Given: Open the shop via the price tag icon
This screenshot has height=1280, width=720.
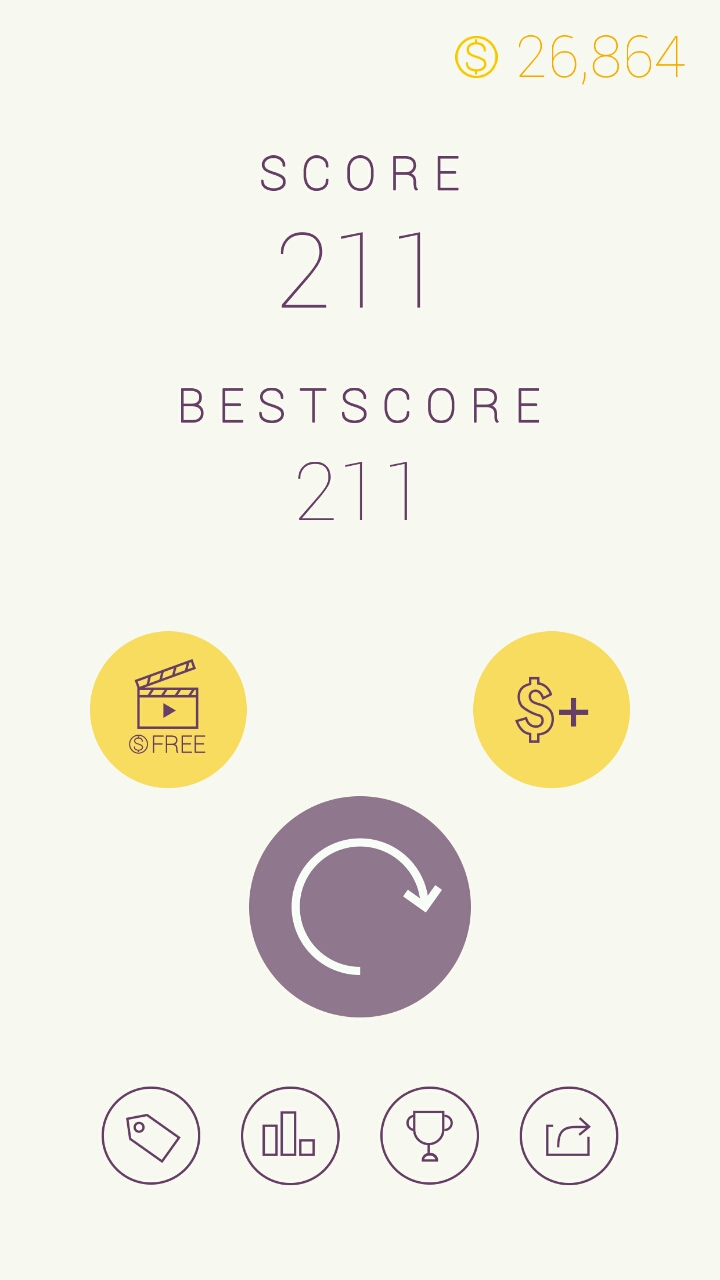Looking at the screenshot, I should coord(151,1136).
